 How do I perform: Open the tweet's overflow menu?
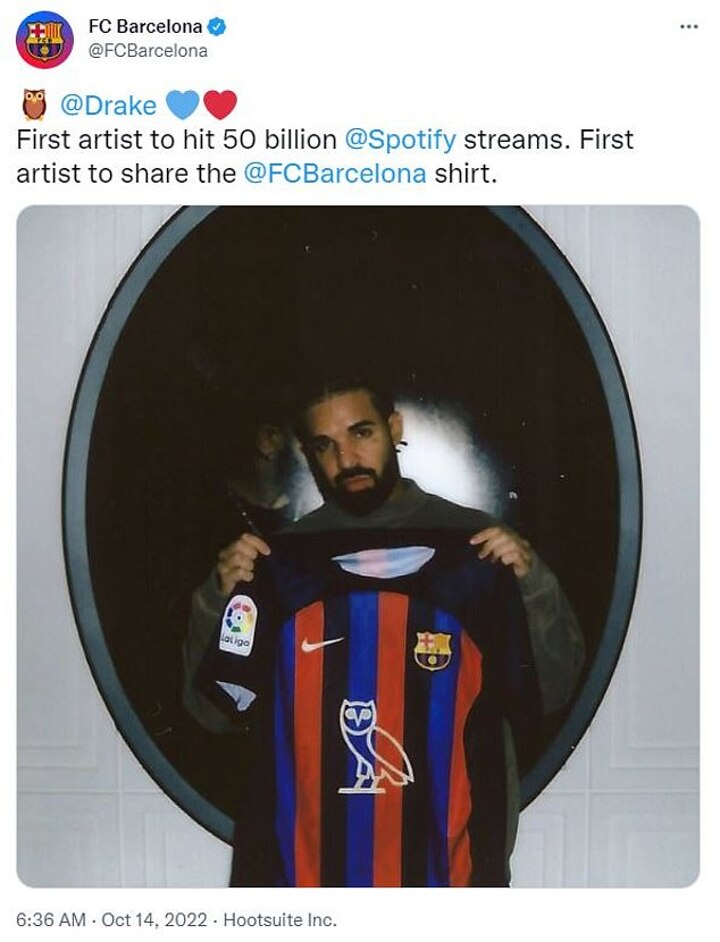(x=688, y=26)
